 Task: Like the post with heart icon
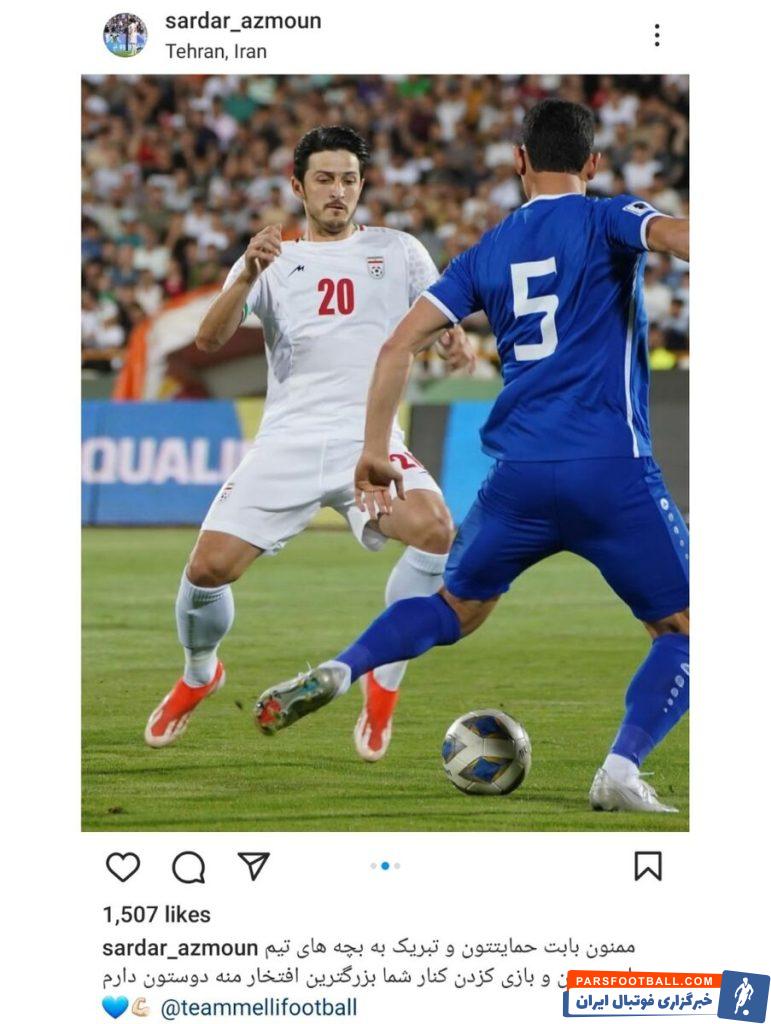pos(123,866)
